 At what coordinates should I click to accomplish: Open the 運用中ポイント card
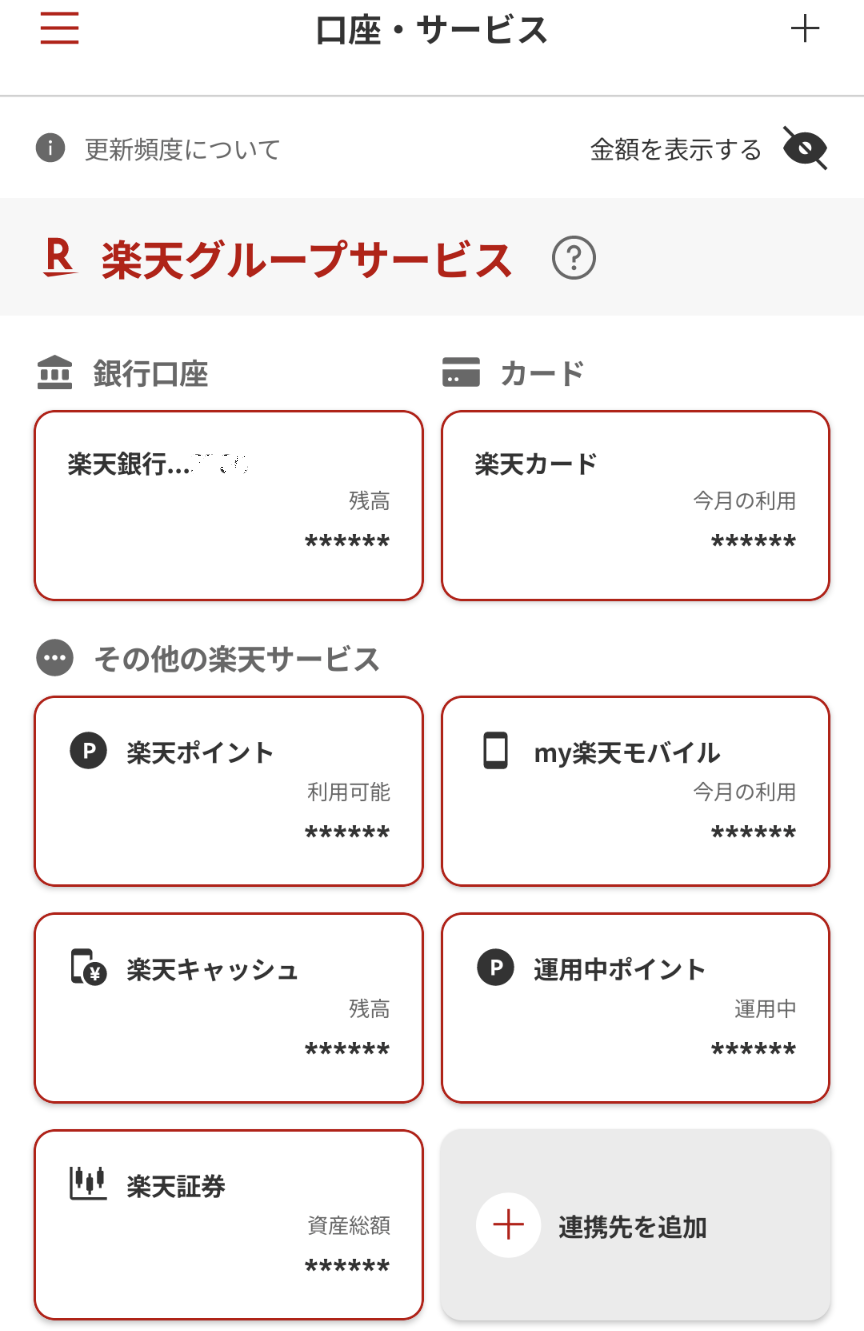coord(635,1008)
